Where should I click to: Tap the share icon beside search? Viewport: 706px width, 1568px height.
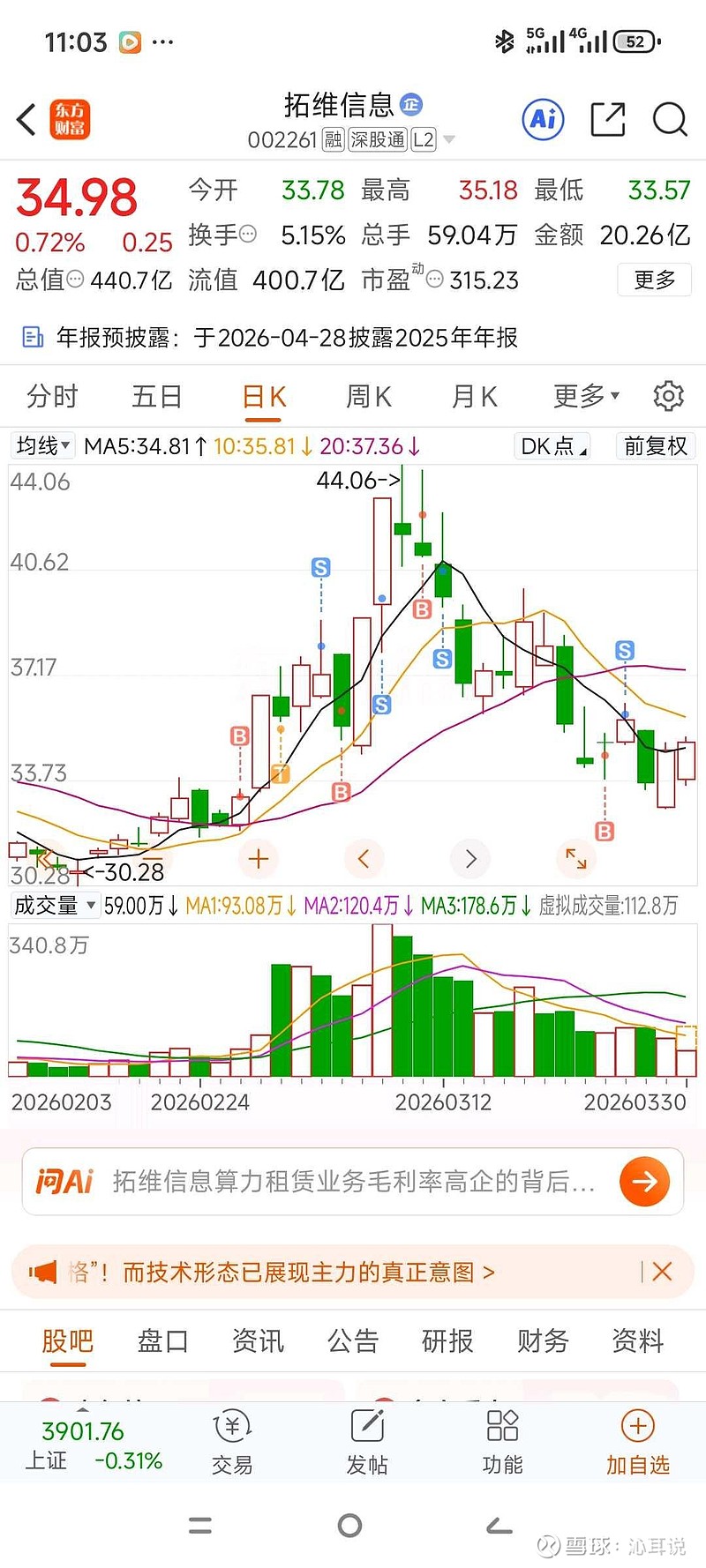pyautogui.click(x=606, y=119)
